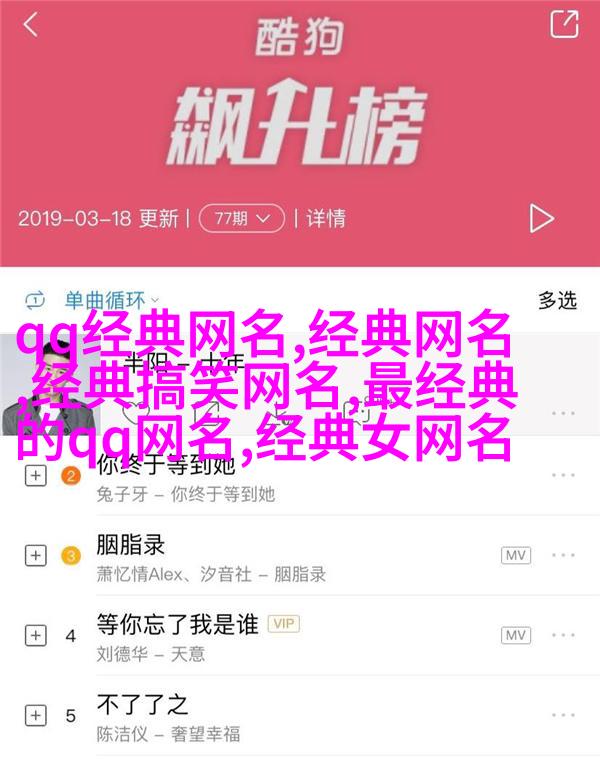Open more options for 胭脂录
The width and height of the screenshot is (600, 759).
click(x=563, y=556)
